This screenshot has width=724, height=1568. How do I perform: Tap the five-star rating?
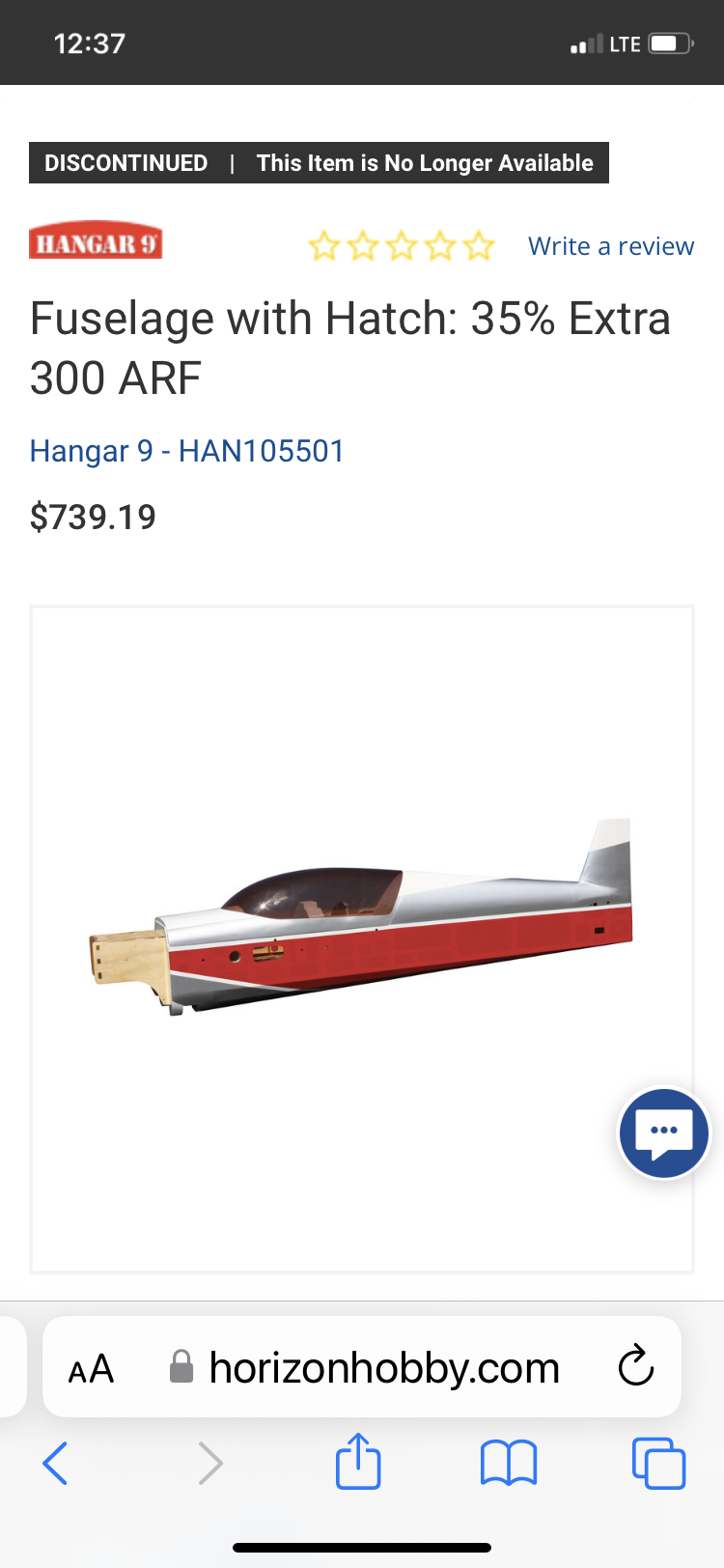tap(401, 246)
